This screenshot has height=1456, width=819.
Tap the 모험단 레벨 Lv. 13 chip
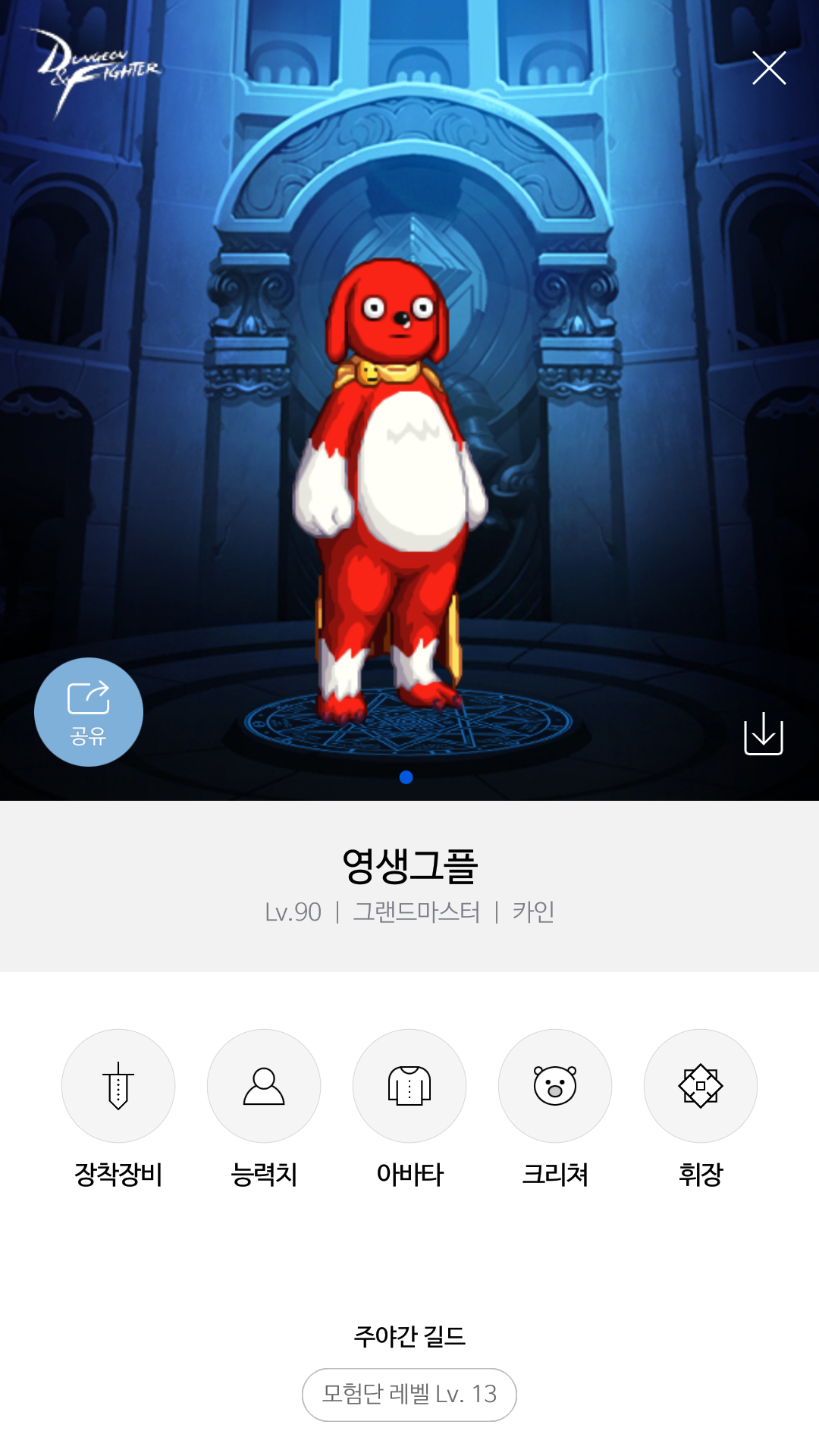pyautogui.click(x=409, y=1395)
